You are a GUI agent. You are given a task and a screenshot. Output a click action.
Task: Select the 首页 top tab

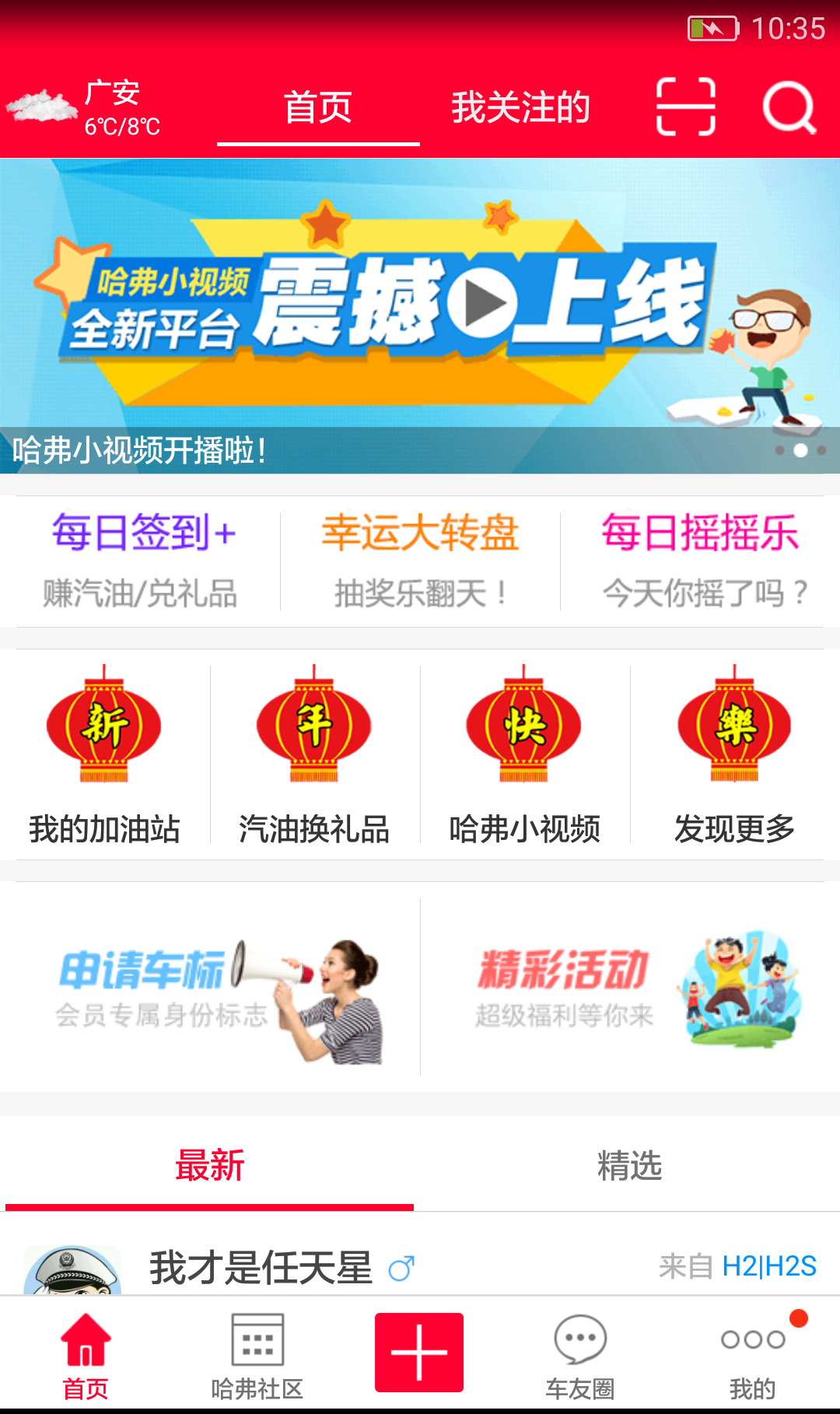coord(318,107)
